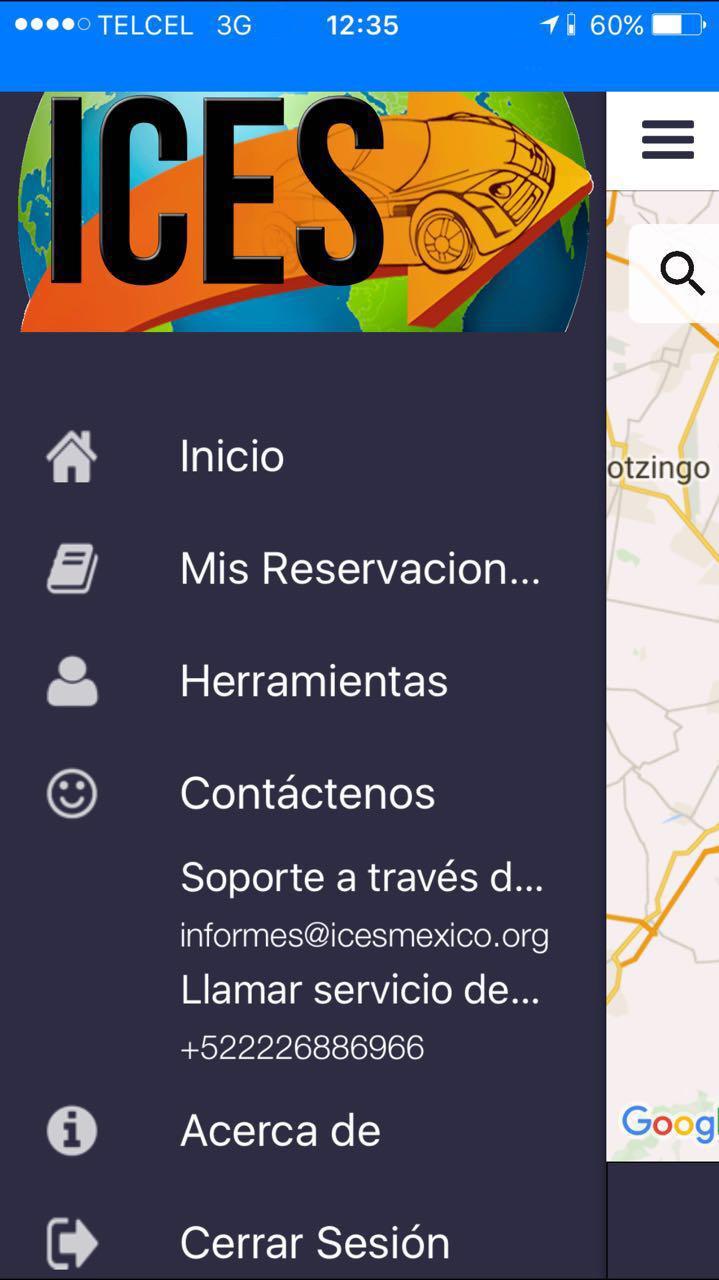Select Herramientas from the drawer

(313, 681)
